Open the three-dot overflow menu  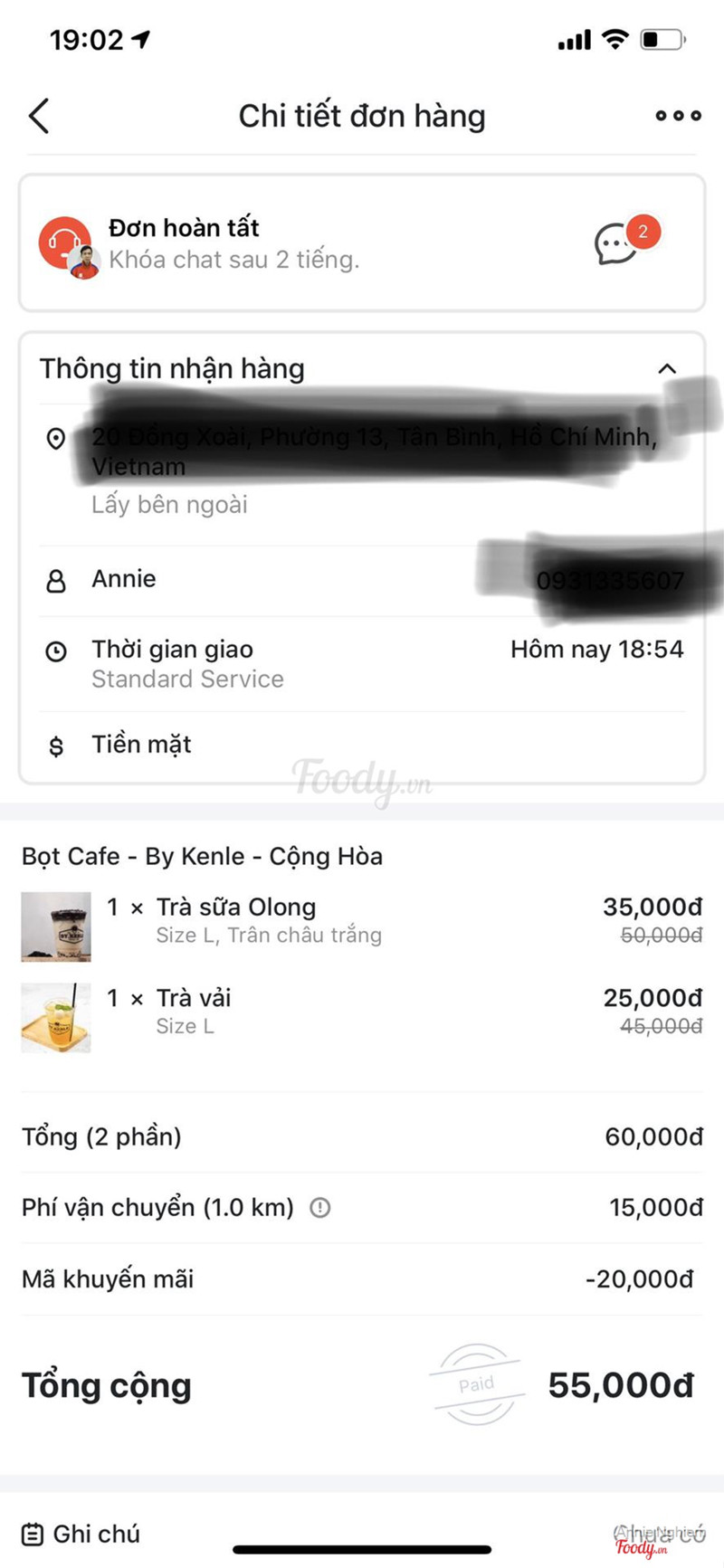[x=678, y=116]
